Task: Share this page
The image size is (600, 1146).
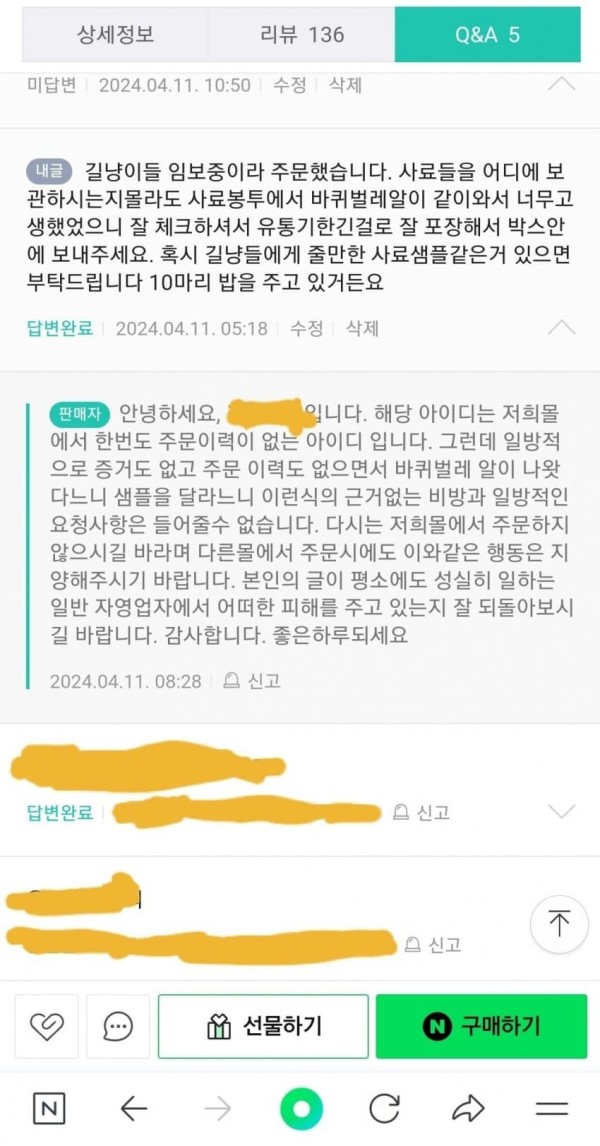Action: coord(468,1108)
